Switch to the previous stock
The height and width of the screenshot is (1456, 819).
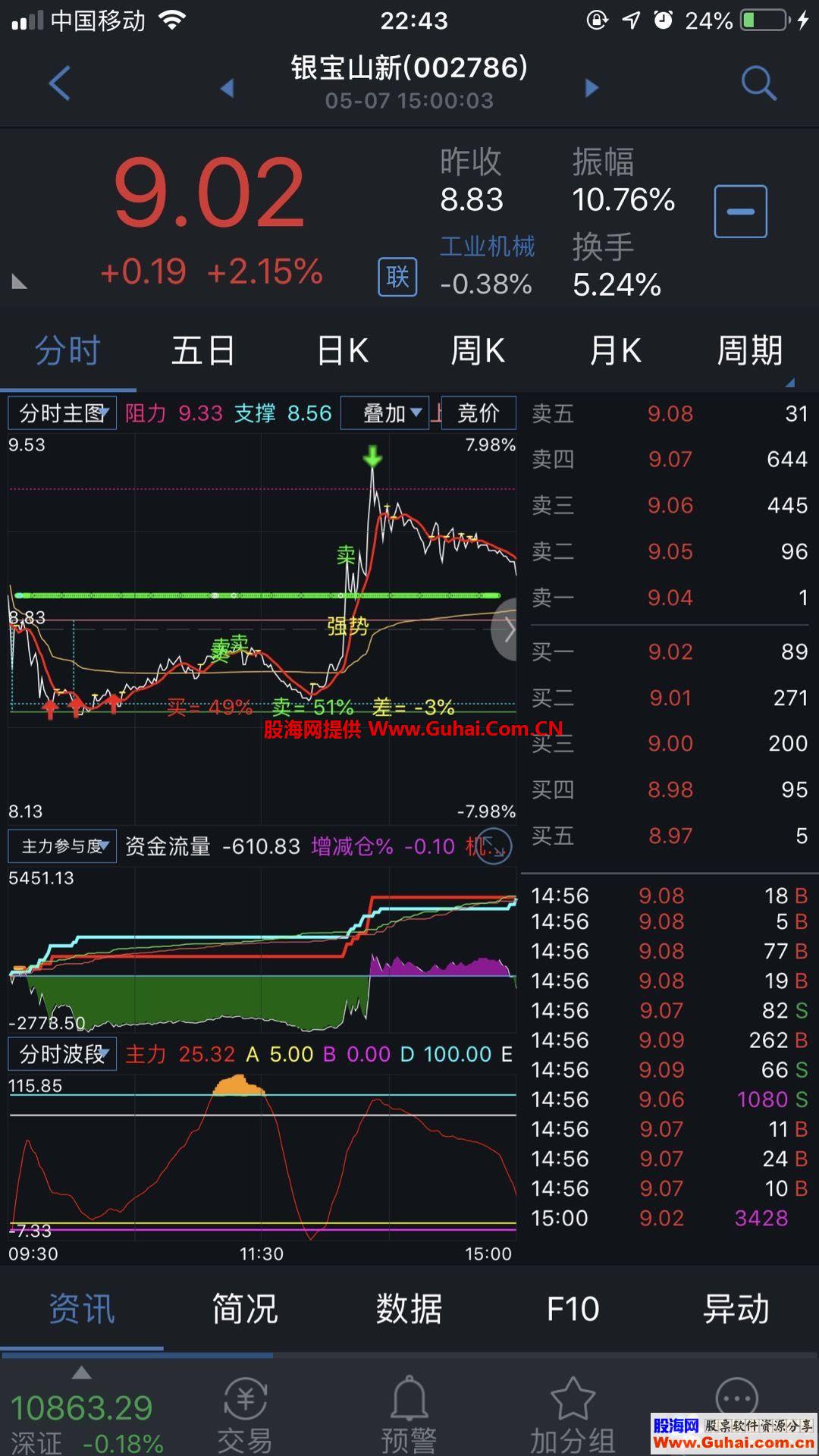point(227,88)
